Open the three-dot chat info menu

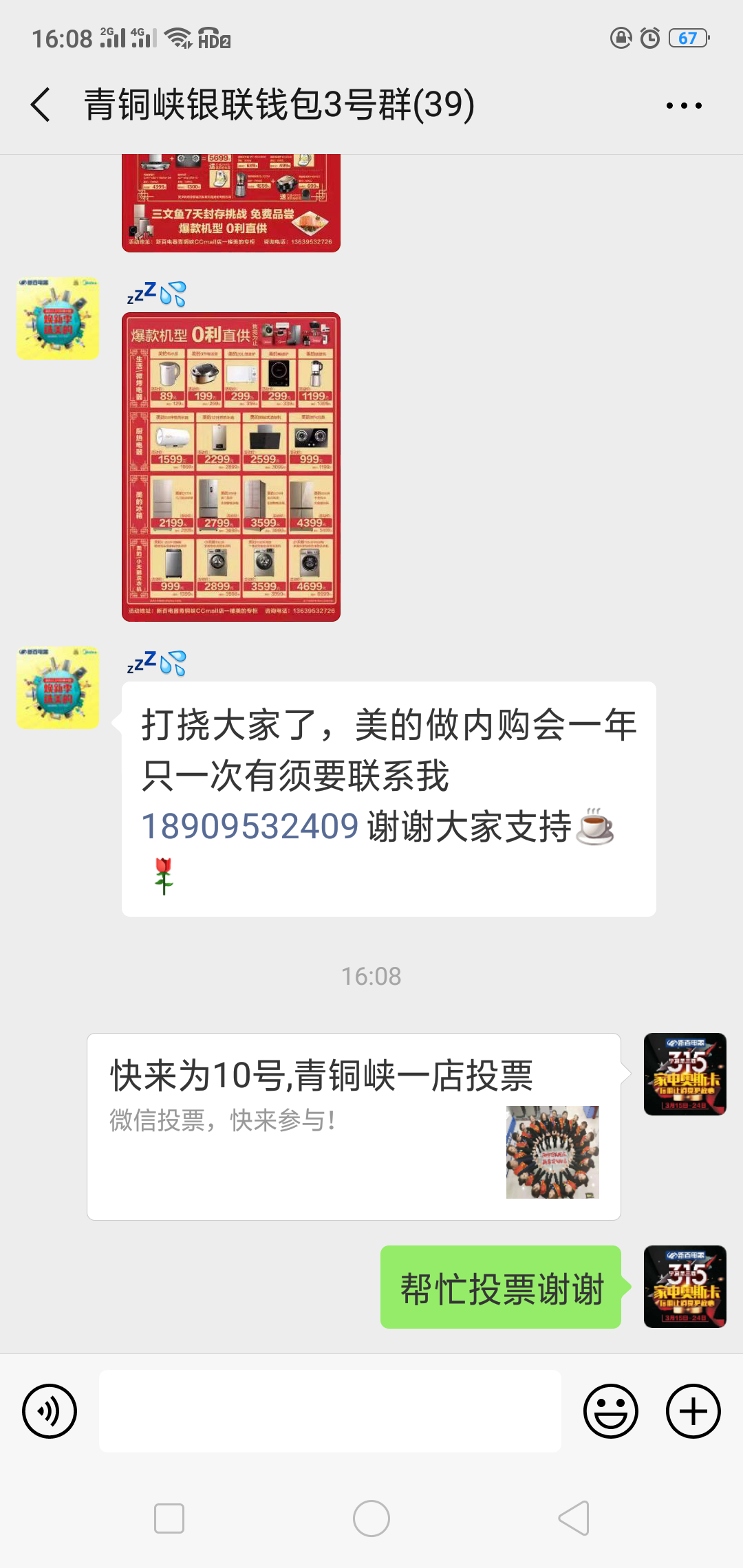(684, 105)
